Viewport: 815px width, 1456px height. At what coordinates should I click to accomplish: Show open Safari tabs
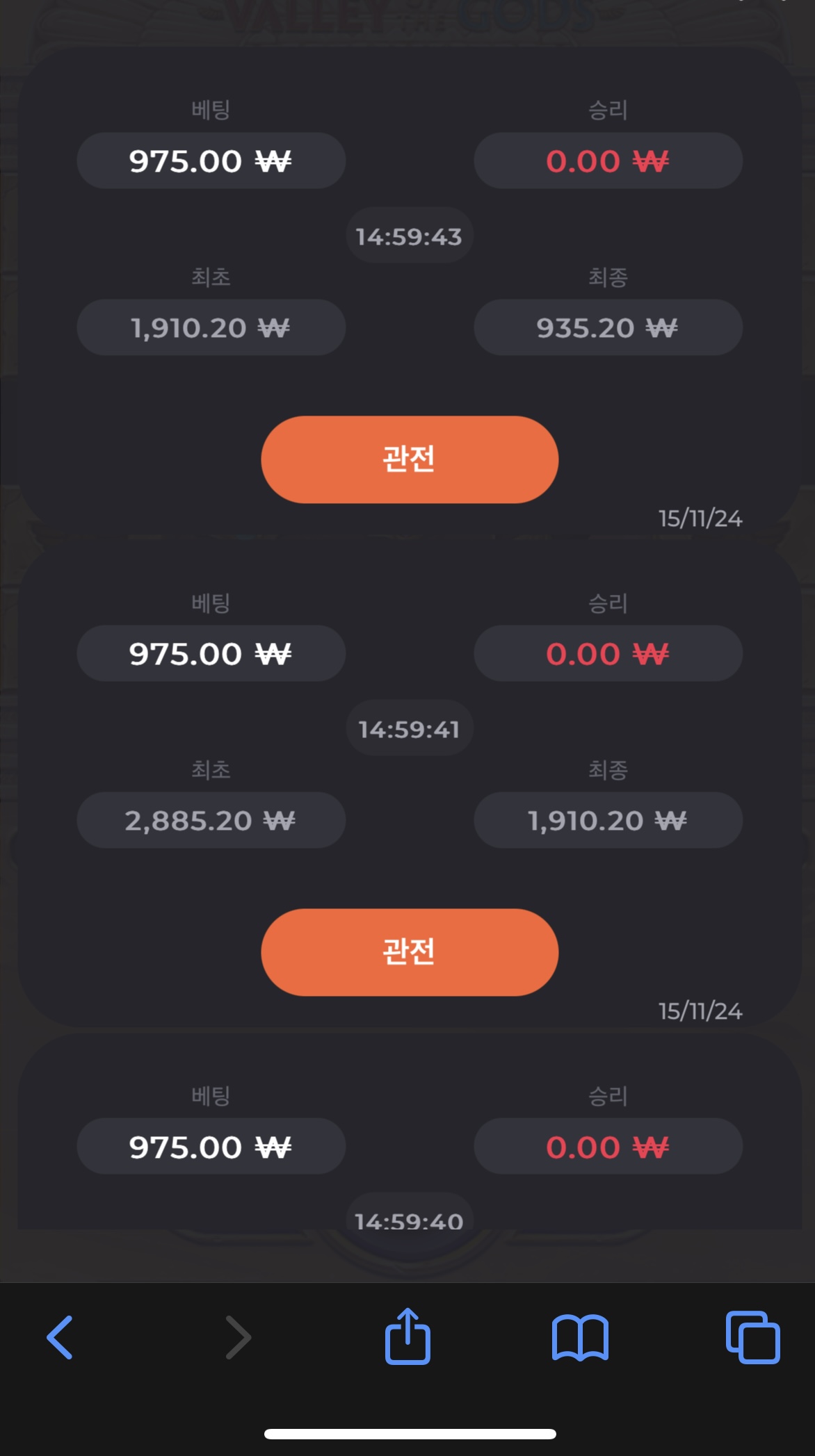(x=752, y=1337)
